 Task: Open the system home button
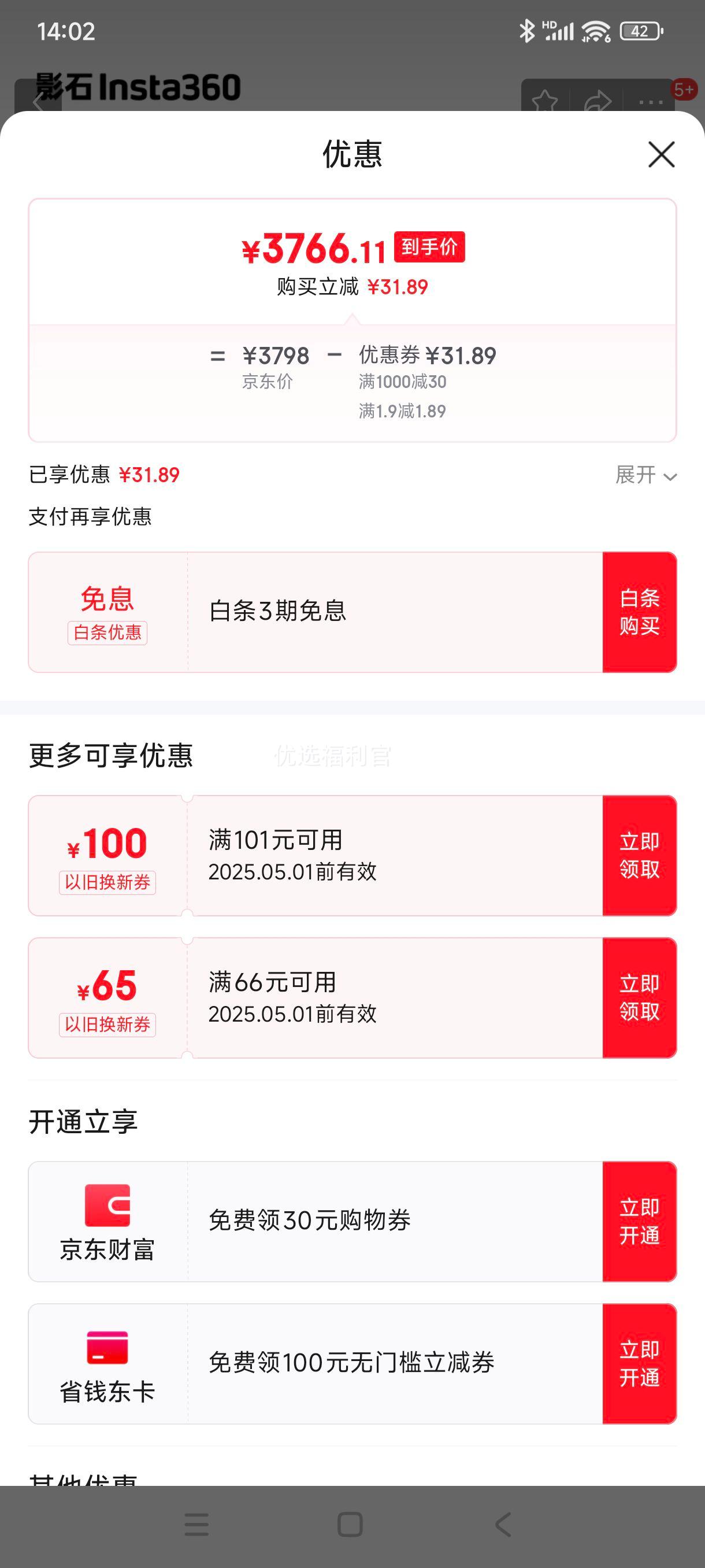350,1525
